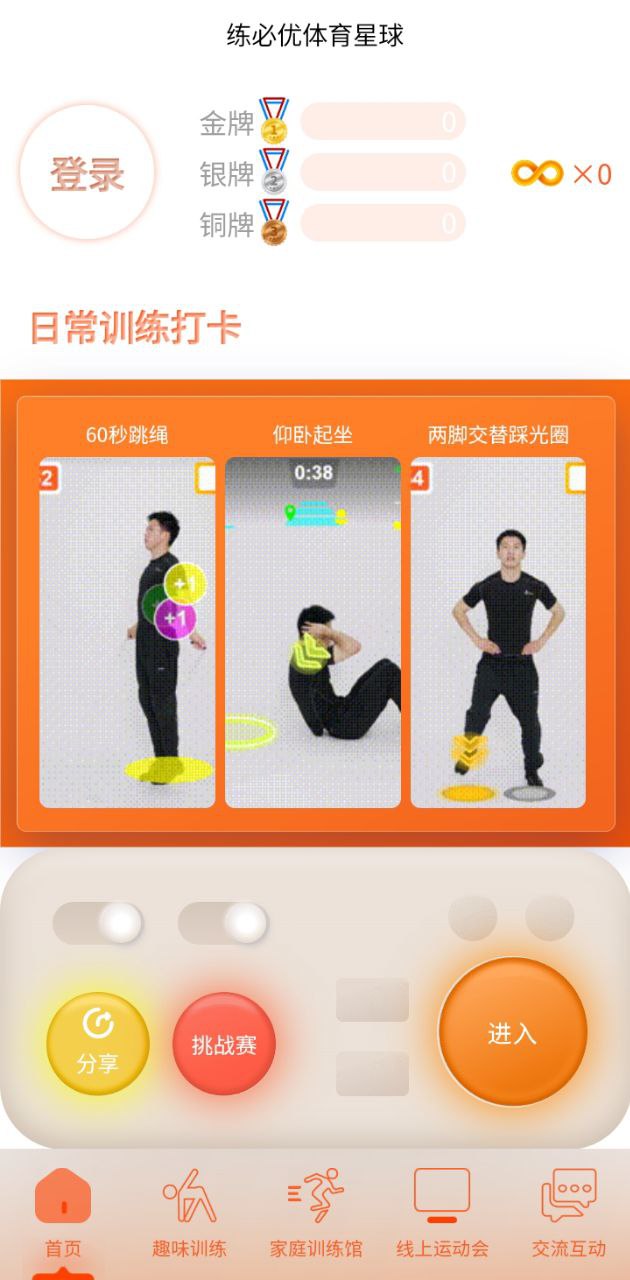Open the red 挑战赛 challenge button

click(x=224, y=1044)
